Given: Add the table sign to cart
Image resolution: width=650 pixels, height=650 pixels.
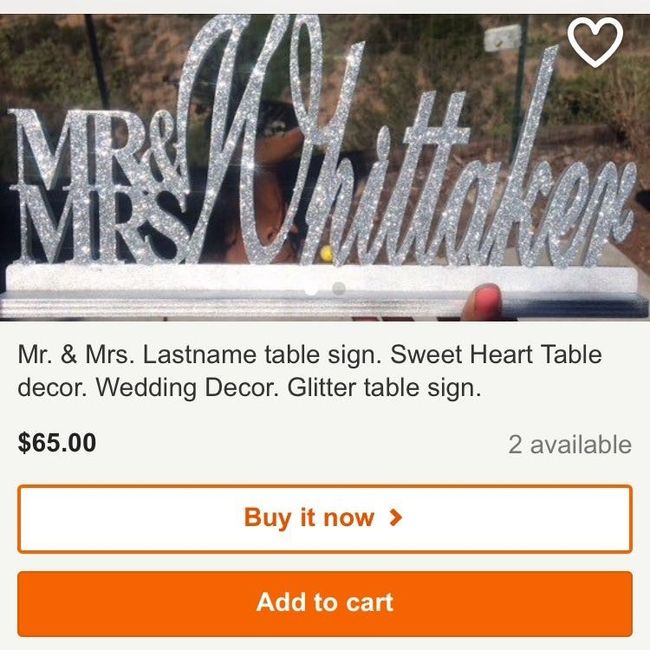Looking at the screenshot, I should coord(324,603).
